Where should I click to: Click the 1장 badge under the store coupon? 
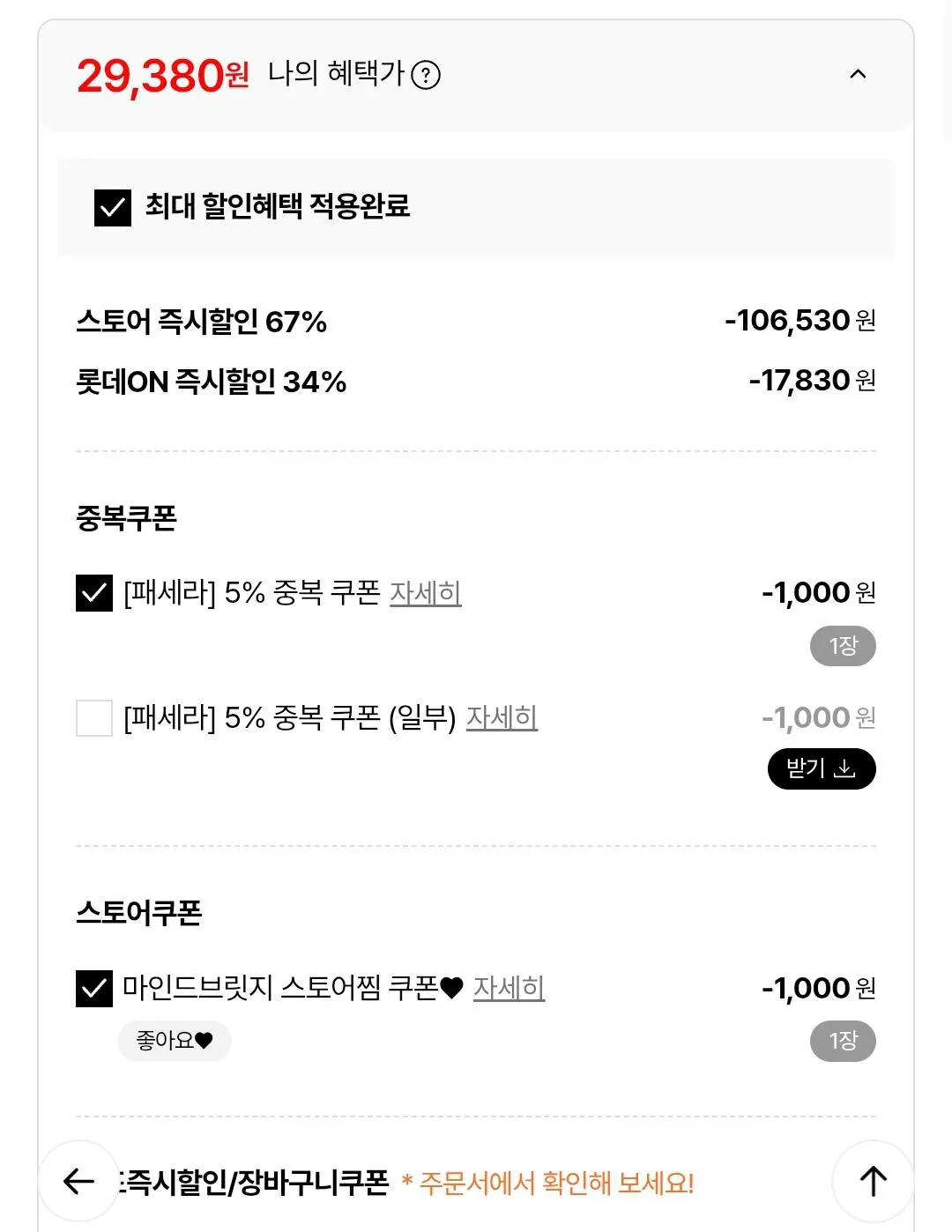pyautogui.click(x=842, y=1041)
